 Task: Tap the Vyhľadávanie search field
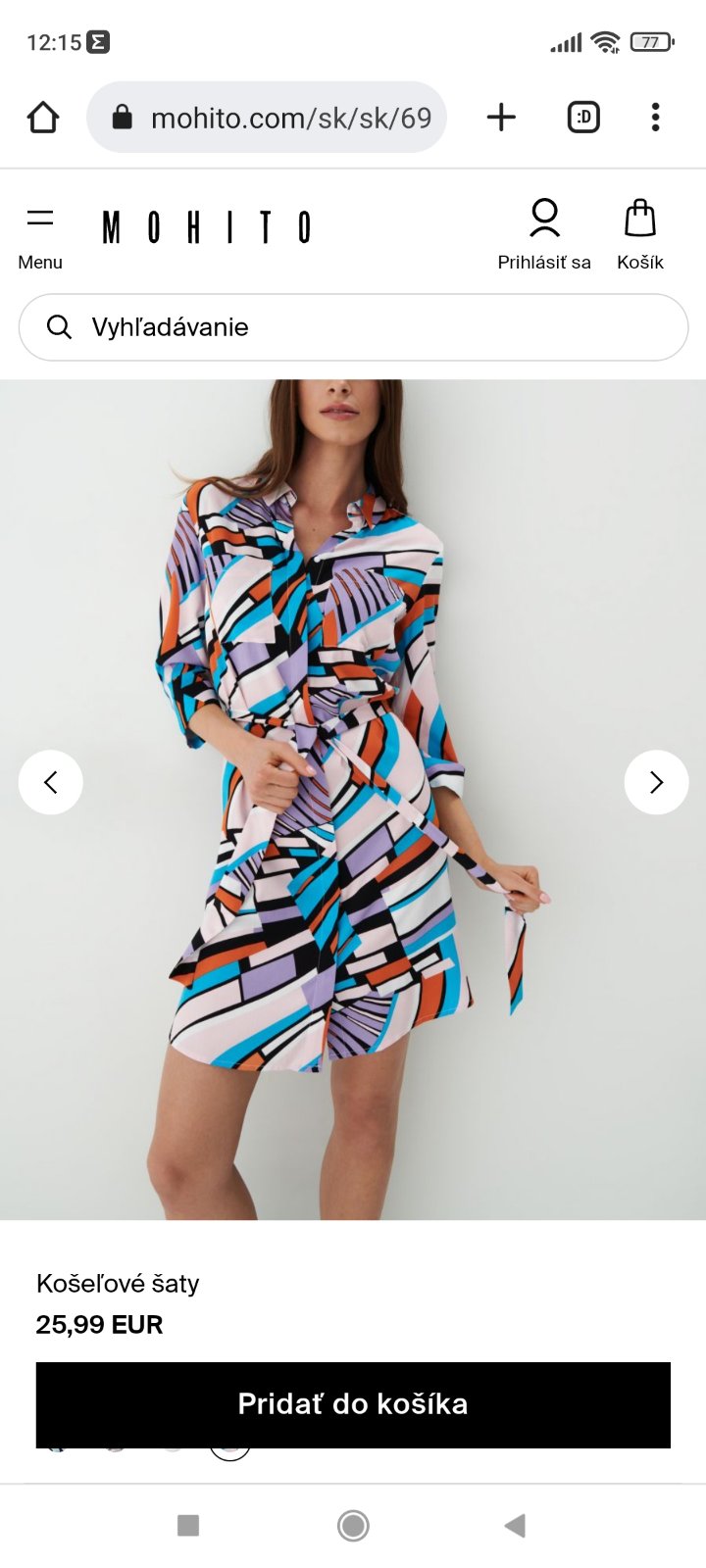[353, 327]
